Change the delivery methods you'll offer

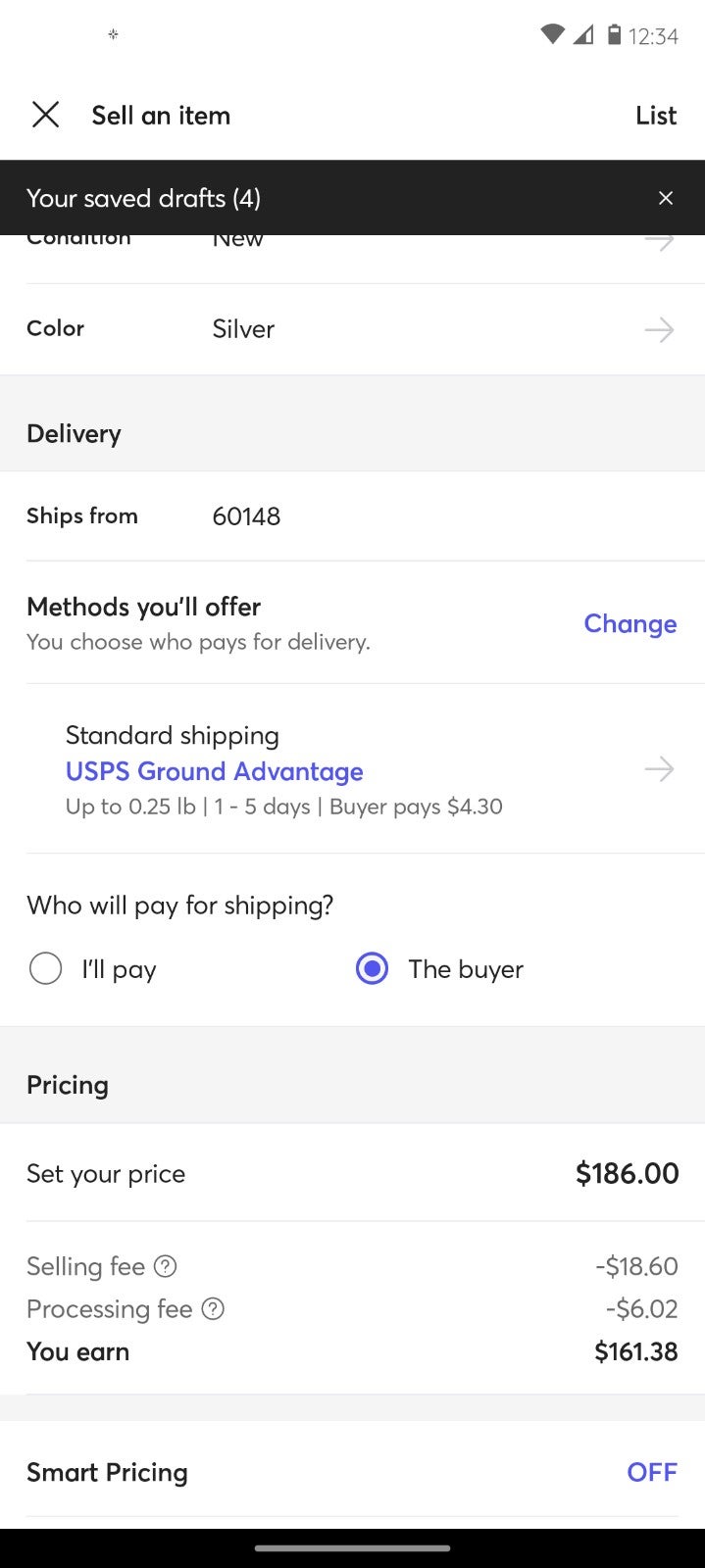(x=629, y=623)
